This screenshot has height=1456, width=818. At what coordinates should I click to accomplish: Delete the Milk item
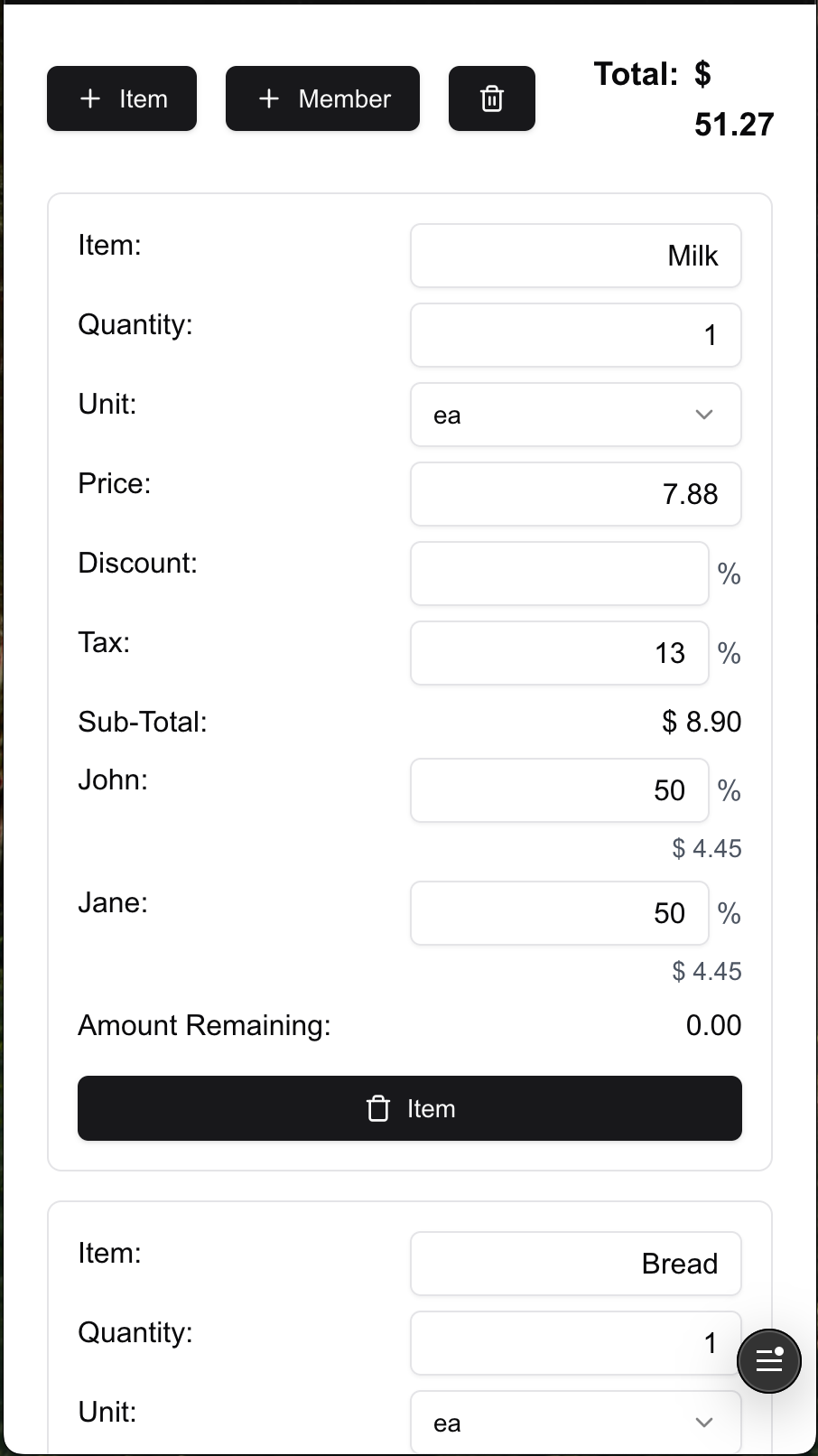tap(410, 1108)
